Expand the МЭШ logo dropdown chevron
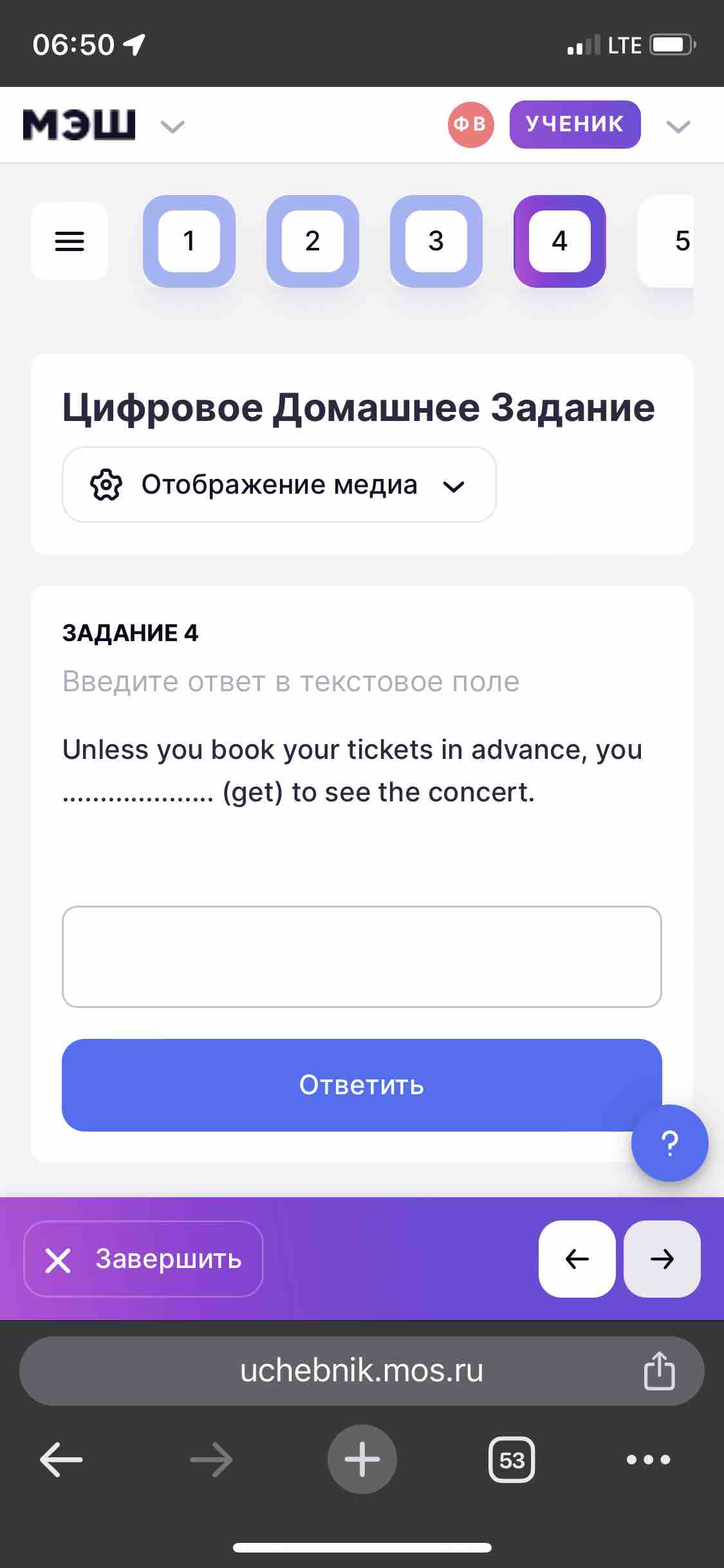This screenshot has width=724, height=1568. (x=172, y=126)
